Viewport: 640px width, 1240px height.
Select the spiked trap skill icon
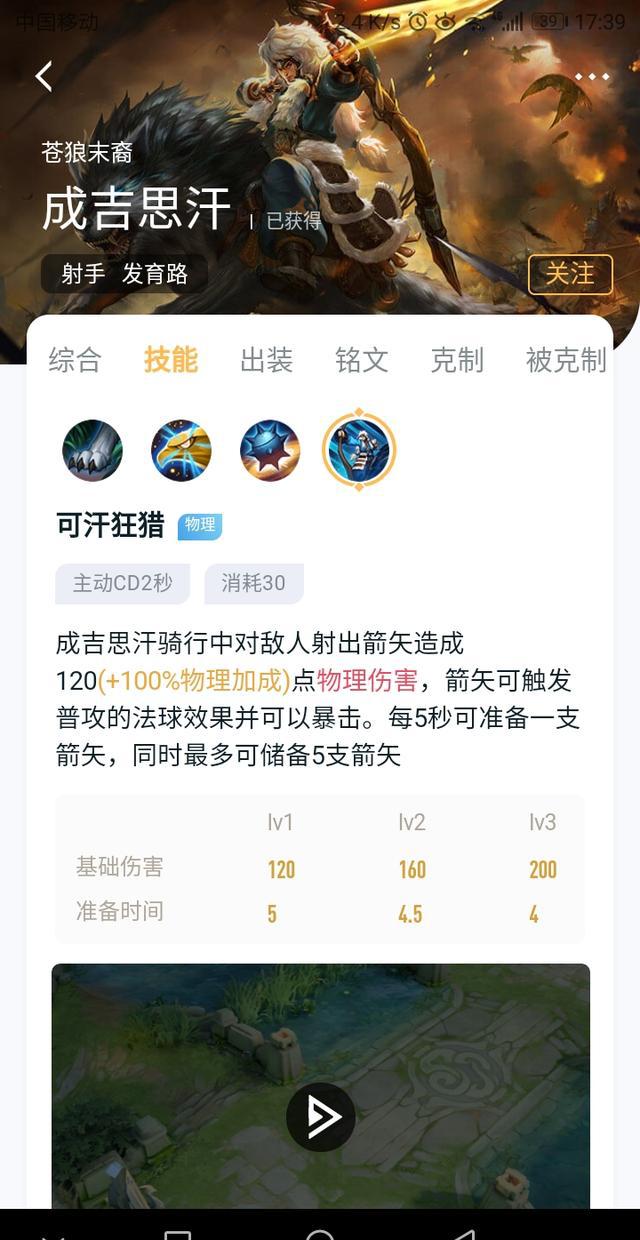(x=270, y=451)
